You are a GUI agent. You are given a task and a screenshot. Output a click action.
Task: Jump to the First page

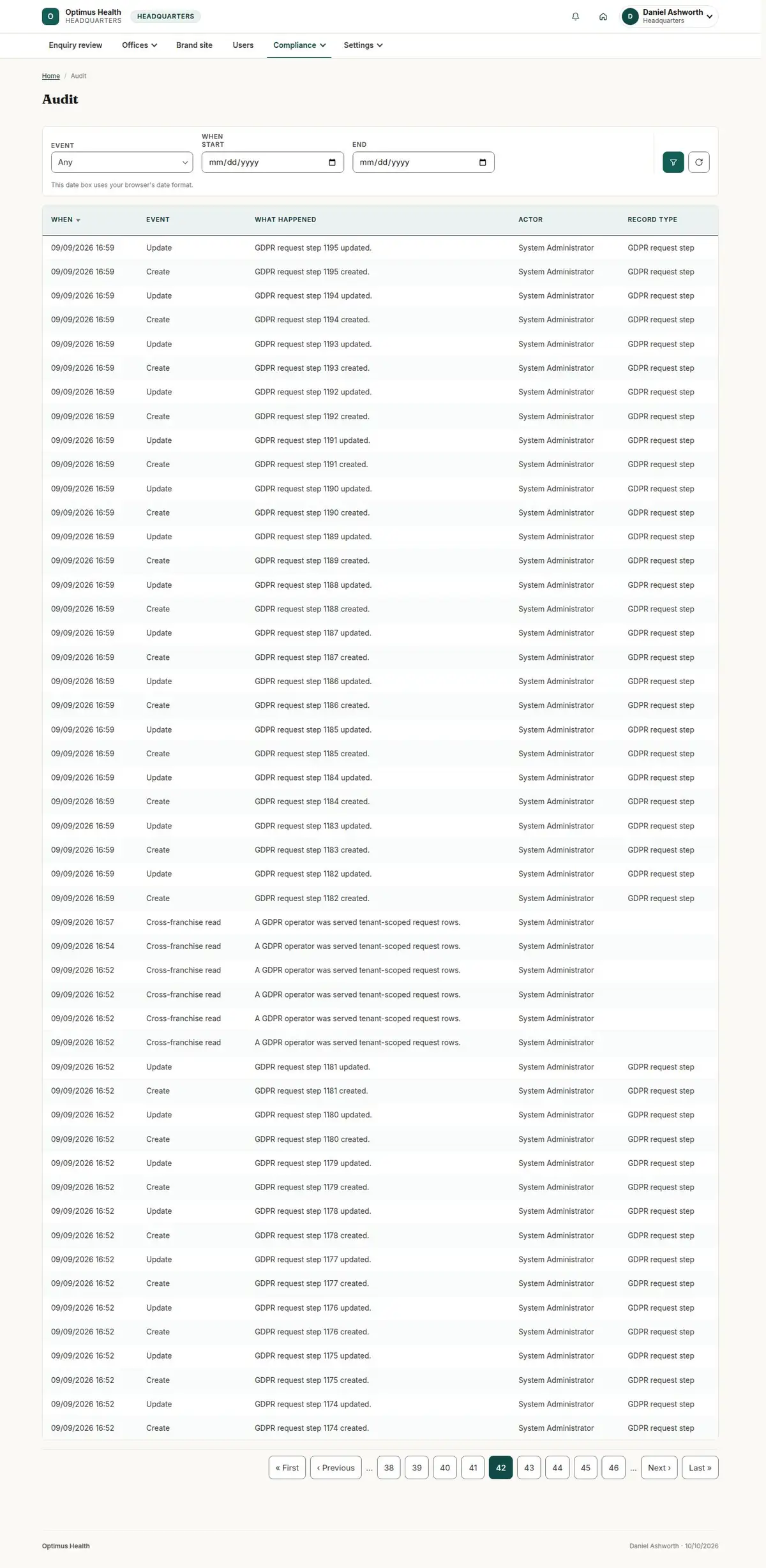(287, 1467)
